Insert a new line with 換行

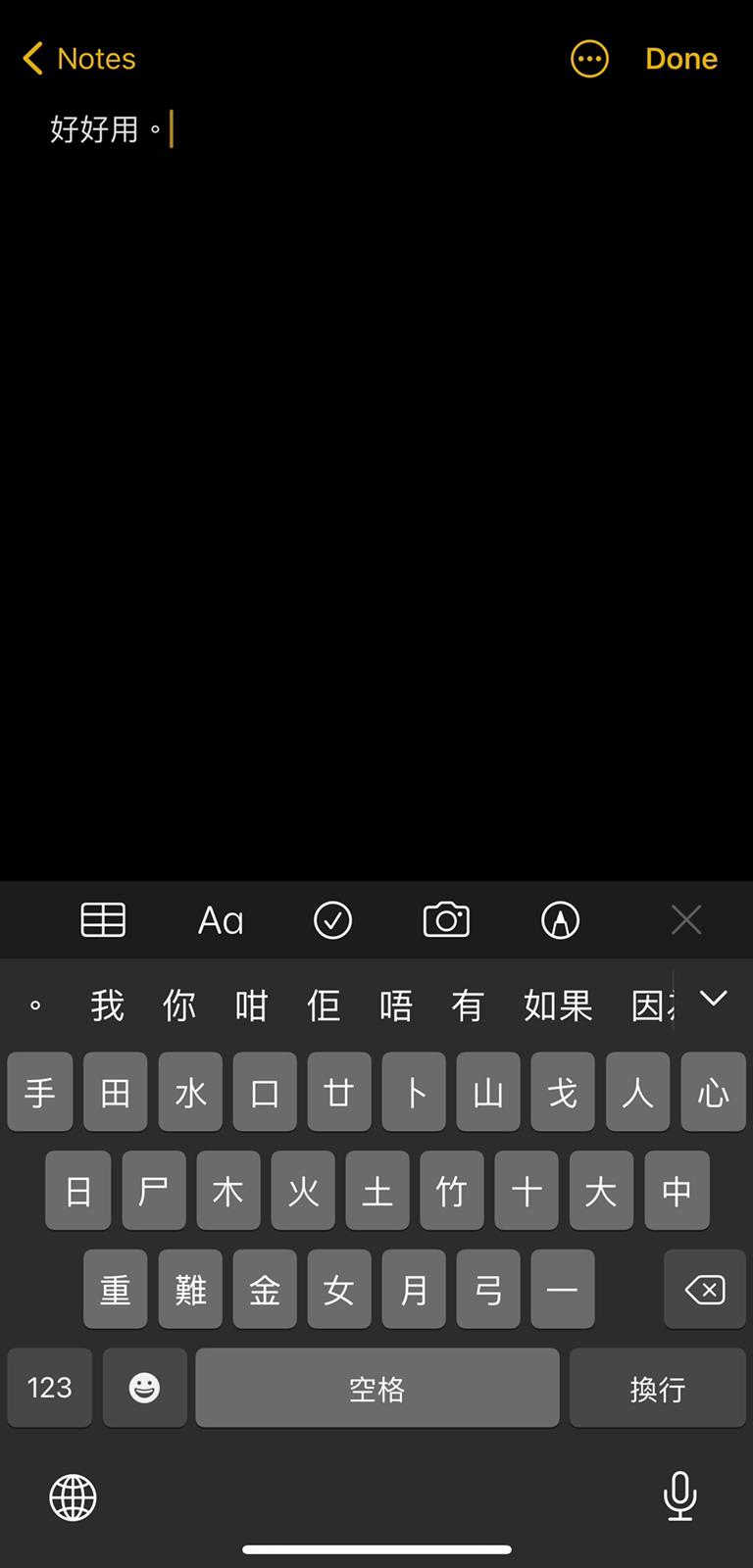coord(657,1388)
